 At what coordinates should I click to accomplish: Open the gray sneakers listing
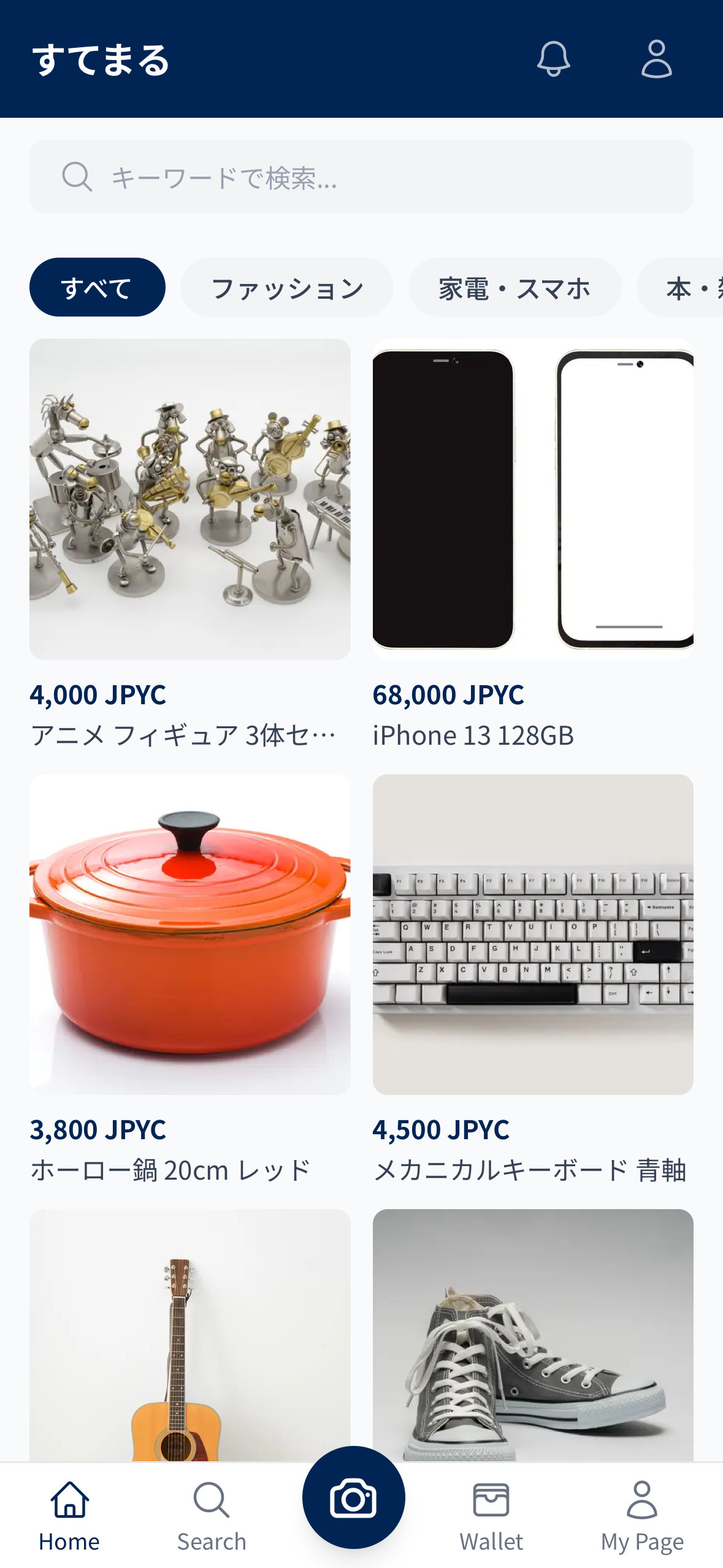point(532,1334)
